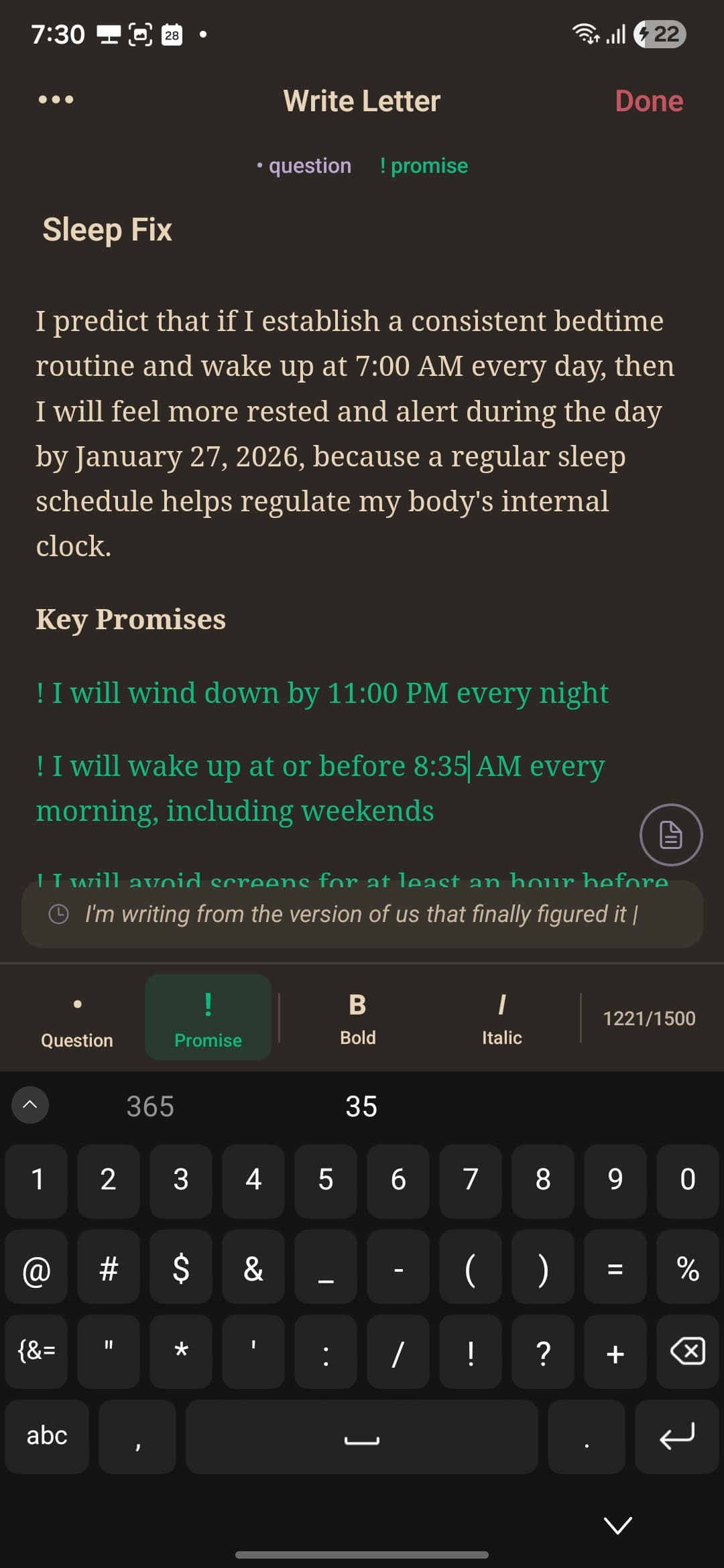Tap Done to finish the letter
The height and width of the screenshot is (1568, 724).
click(x=648, y=101)
